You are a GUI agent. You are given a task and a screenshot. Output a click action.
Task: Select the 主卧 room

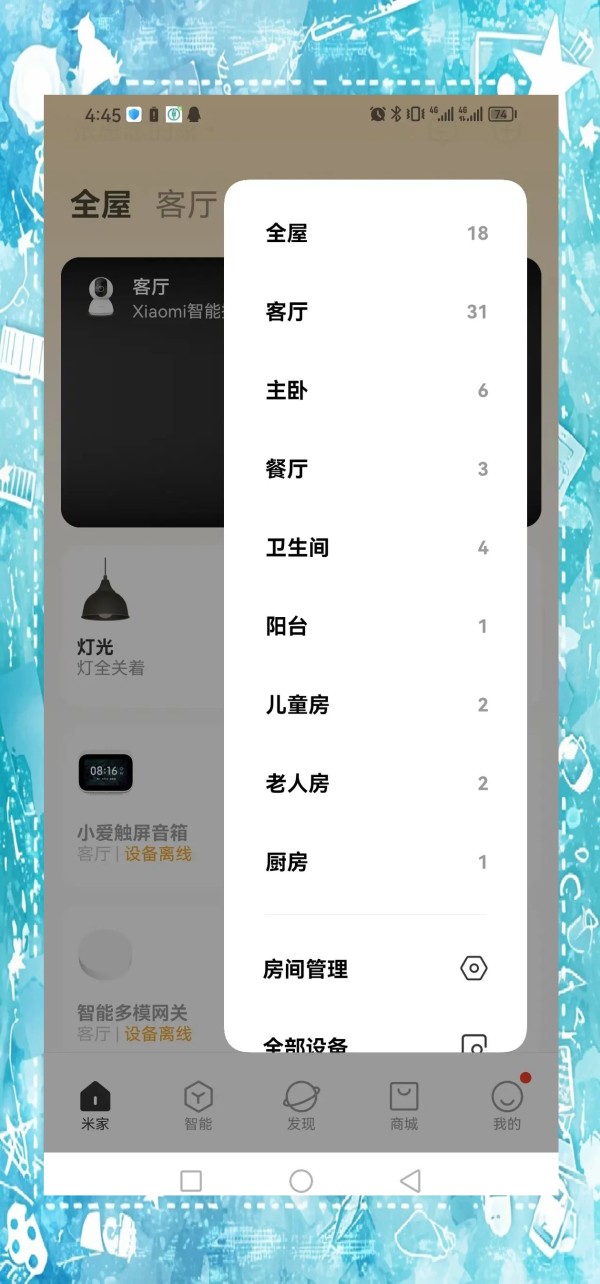[x=375, y=391]
